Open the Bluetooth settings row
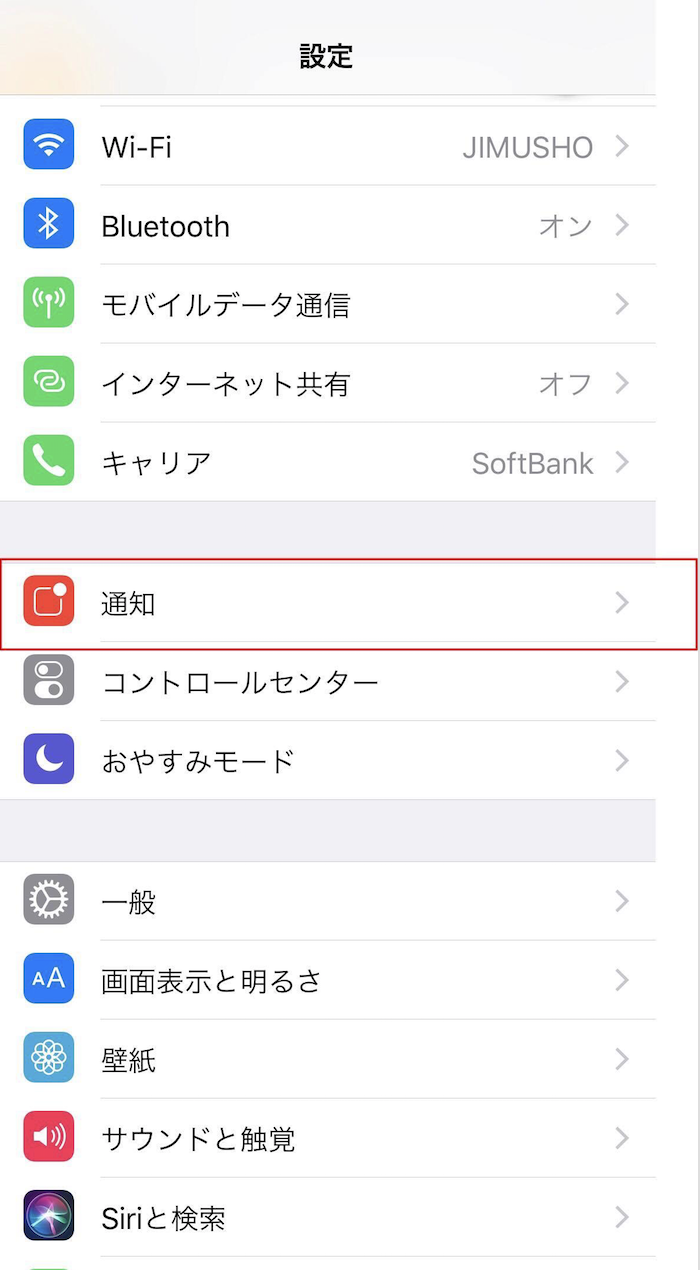 [328, 225]
